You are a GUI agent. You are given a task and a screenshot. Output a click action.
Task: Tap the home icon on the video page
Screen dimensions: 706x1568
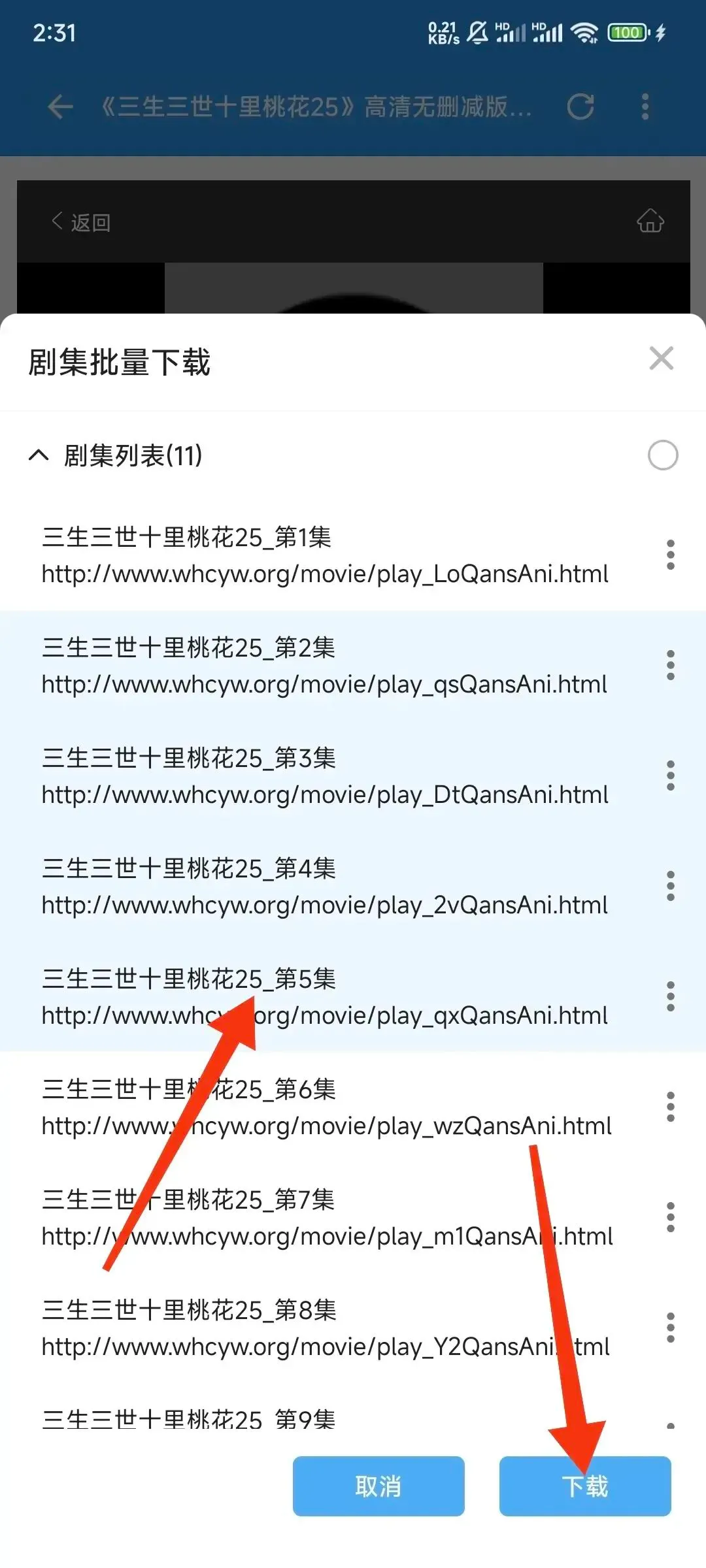tap(650, 221)
